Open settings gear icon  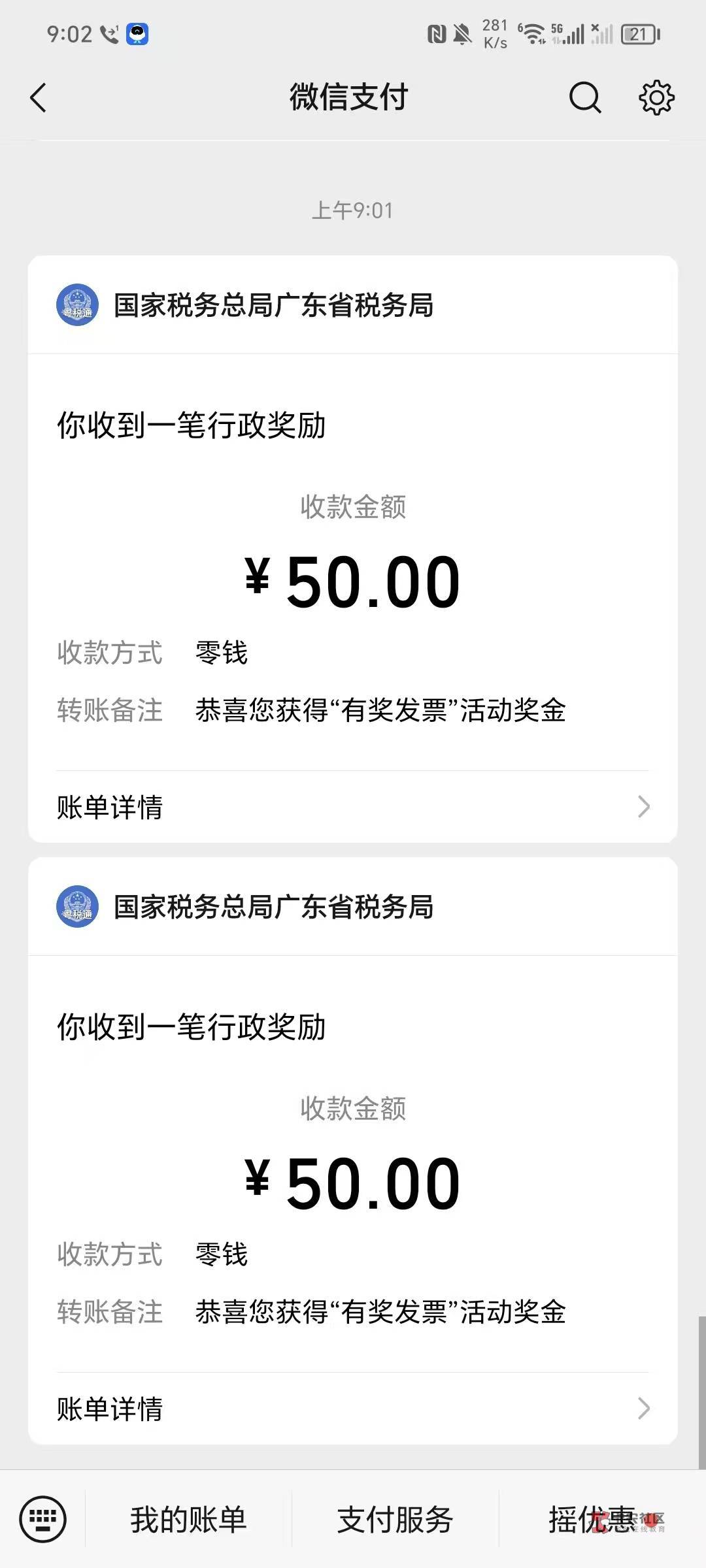[656, 98]
